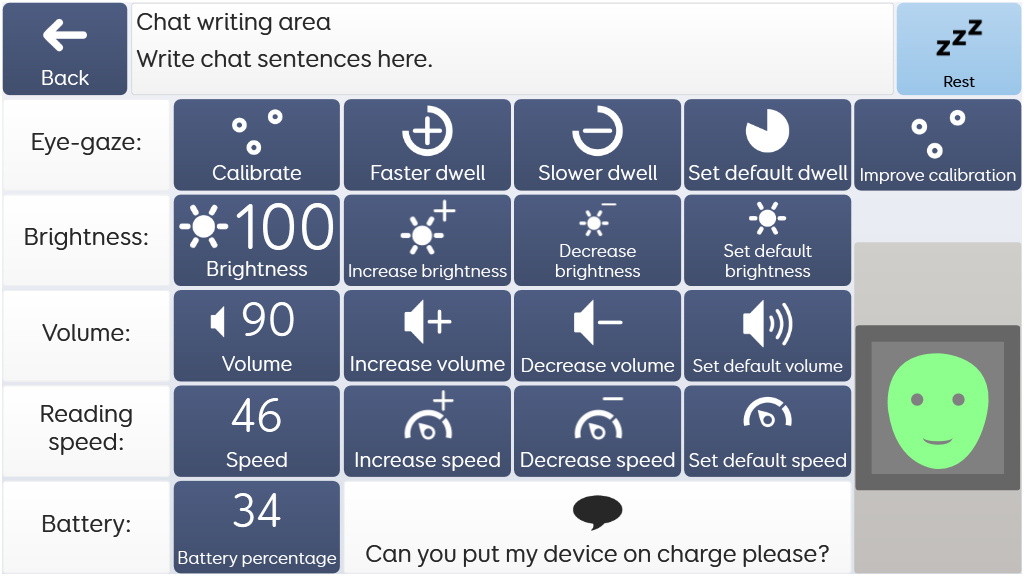Tap the Battery percentage tile
Screen dimensions: 1024x576
[x=257, y=527]
